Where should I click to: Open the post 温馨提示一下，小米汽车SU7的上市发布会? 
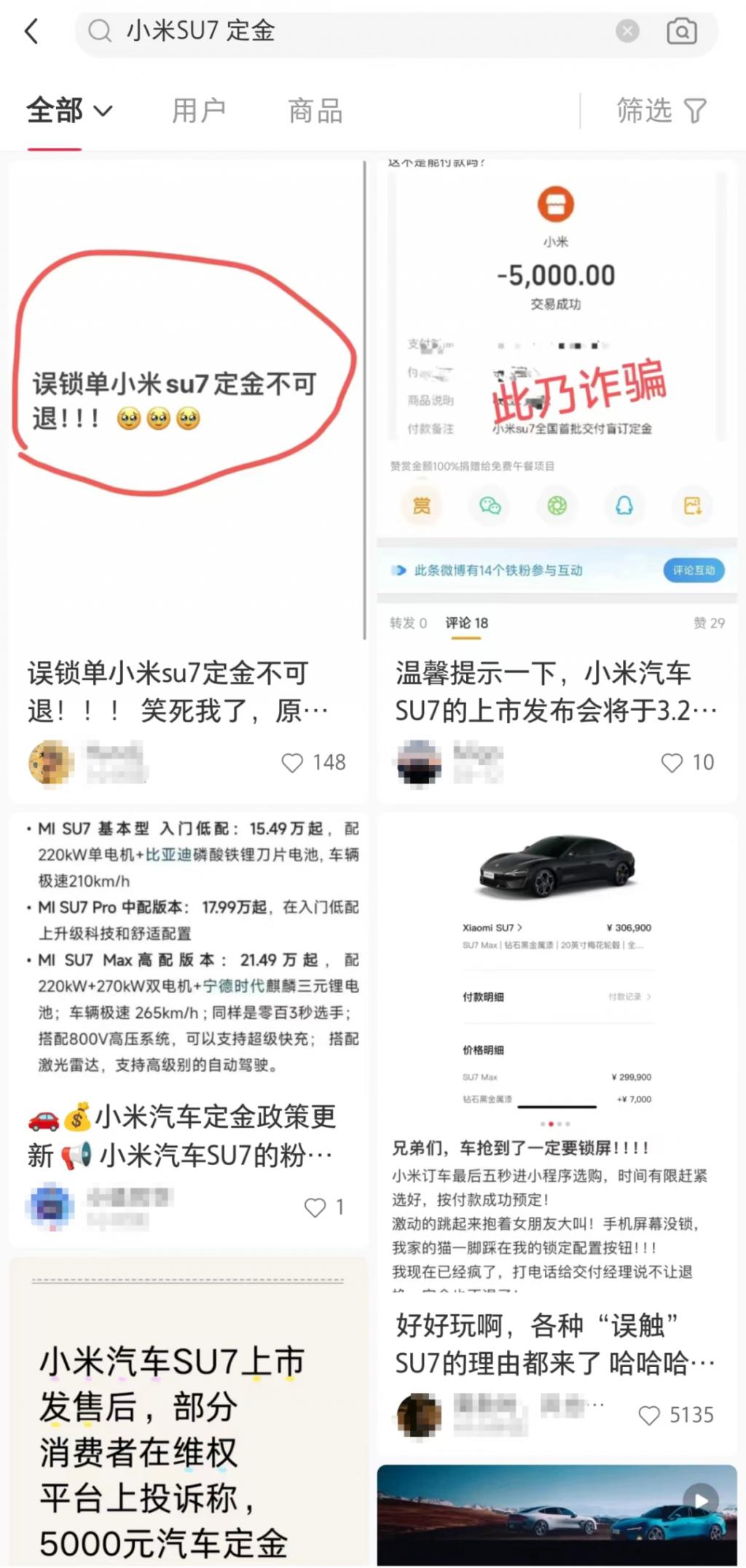click(557, 691)
